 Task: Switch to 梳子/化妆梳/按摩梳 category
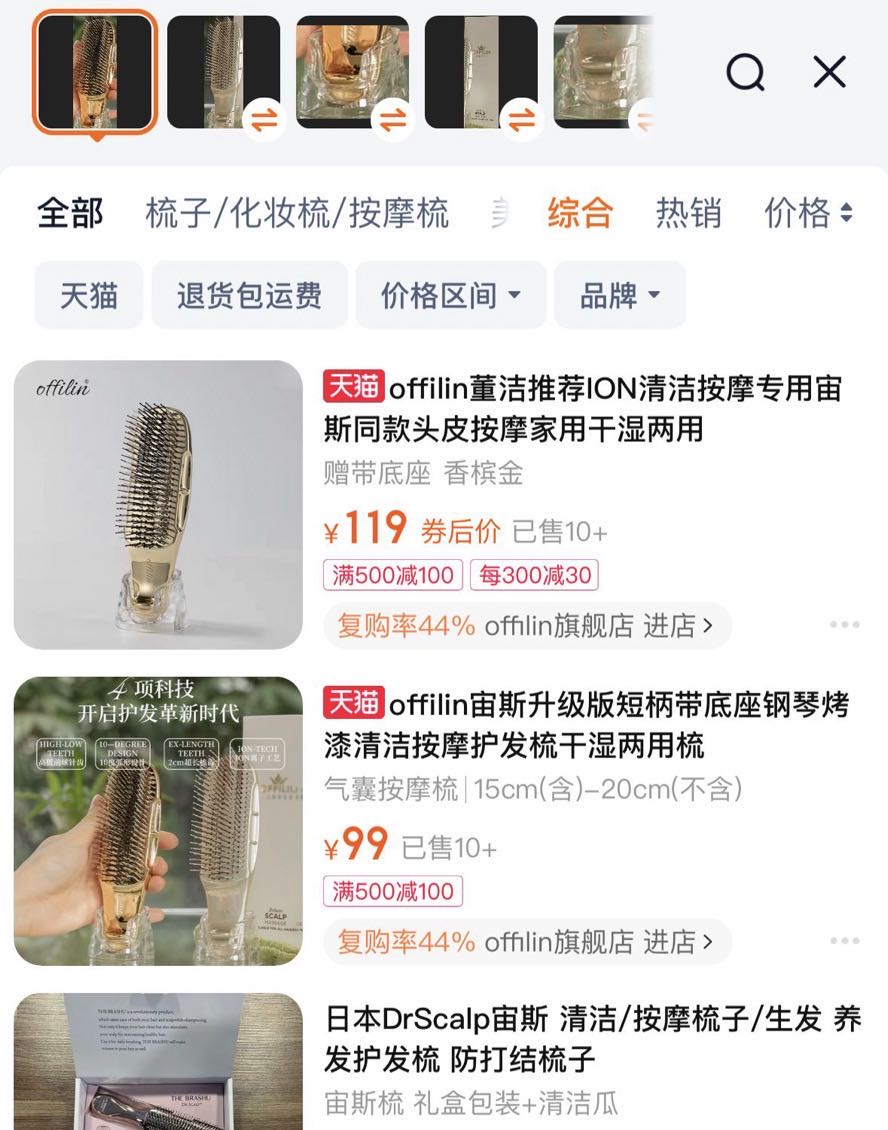point(297,213)
